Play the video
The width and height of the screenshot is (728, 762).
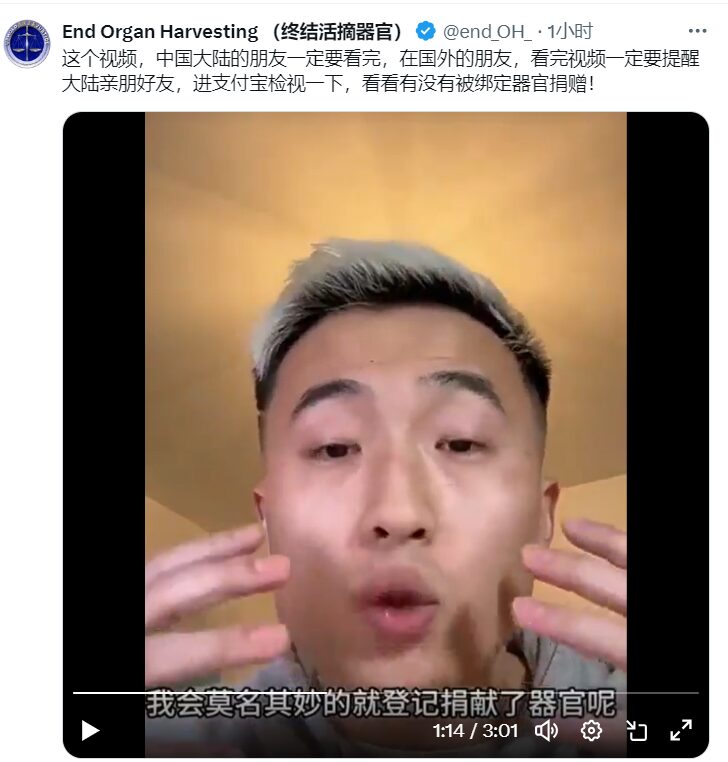pyautogui.click(x=90, y=731)
